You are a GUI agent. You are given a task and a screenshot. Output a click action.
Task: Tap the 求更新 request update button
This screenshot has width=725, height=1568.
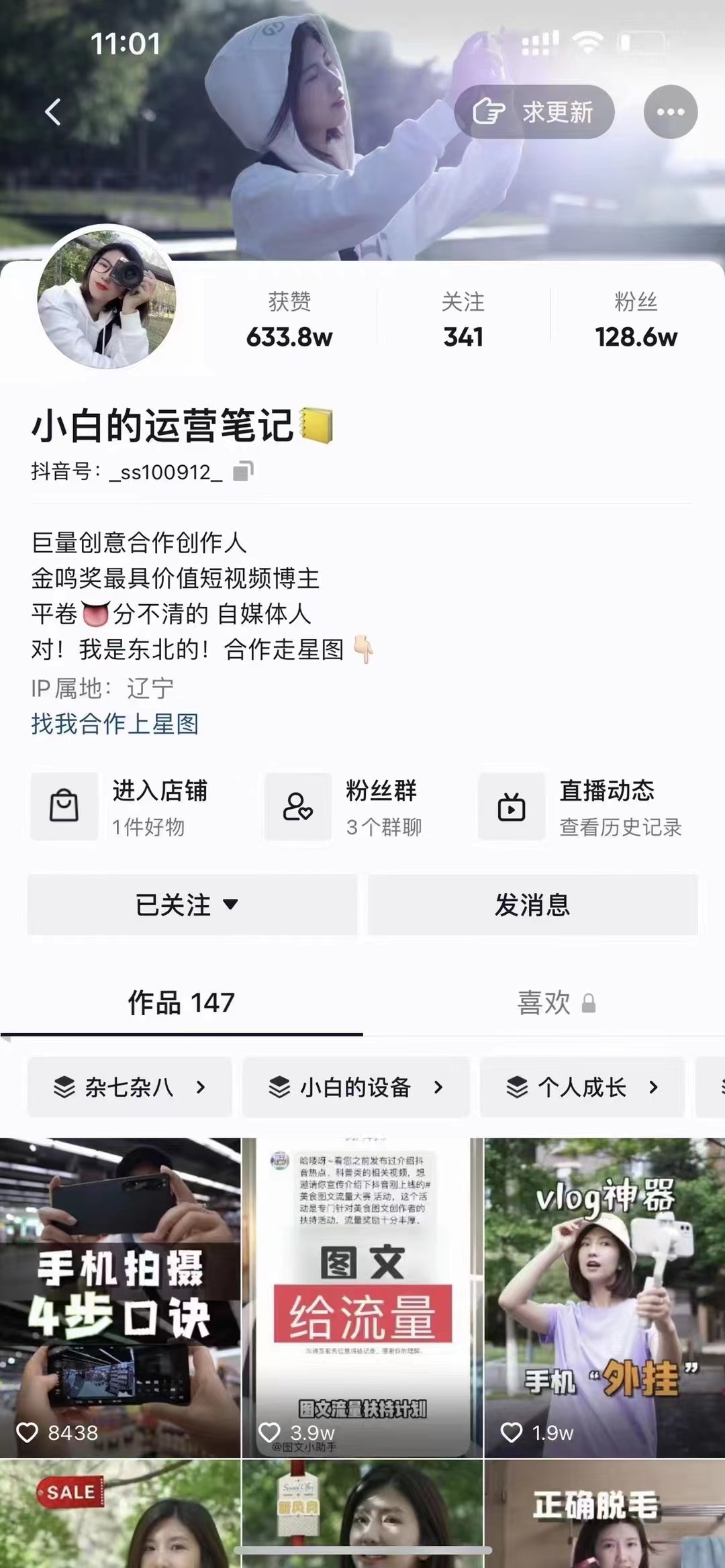tap(535, 112)
